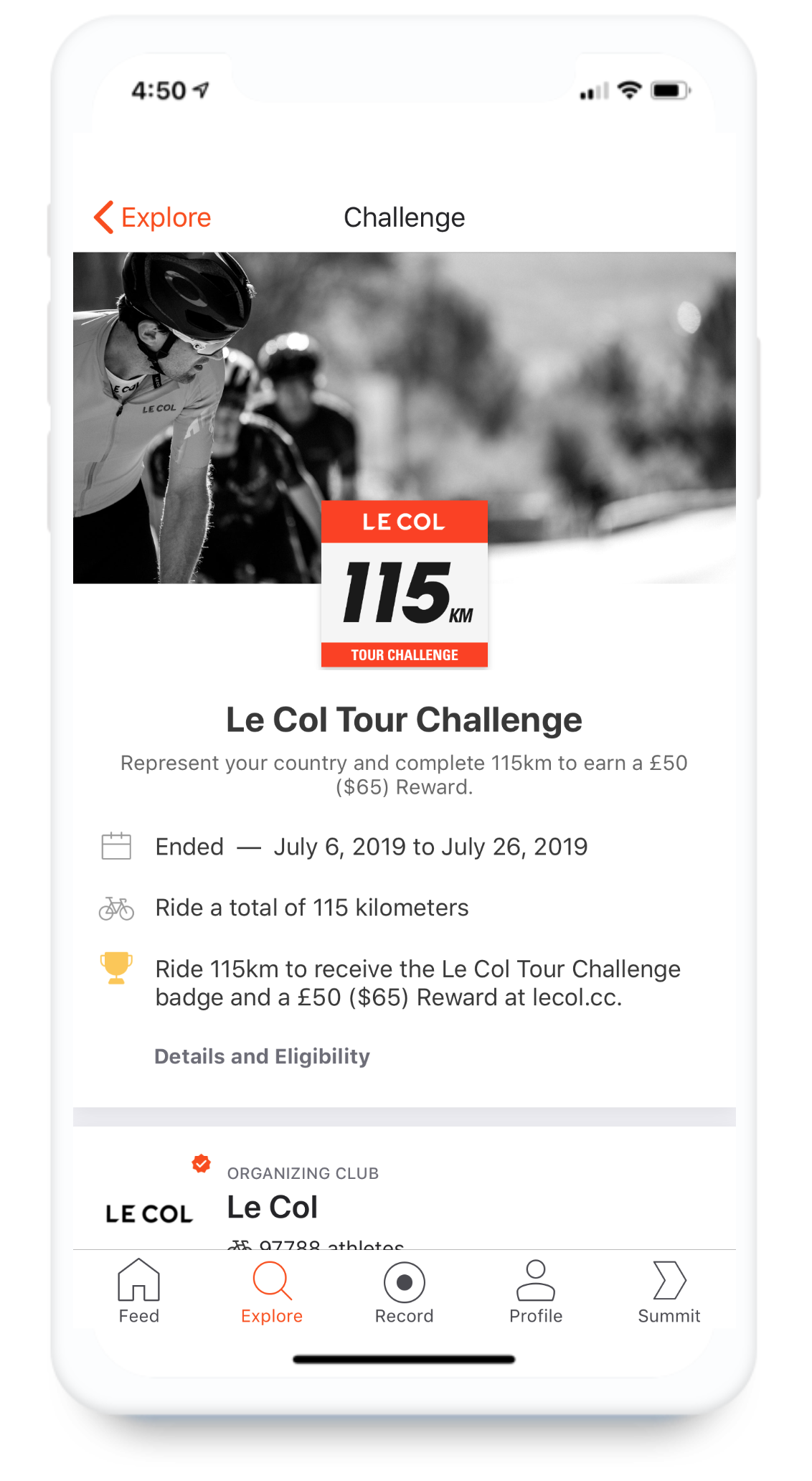
Task: Select the Explore tab
Action: (x=272, y=1291)
